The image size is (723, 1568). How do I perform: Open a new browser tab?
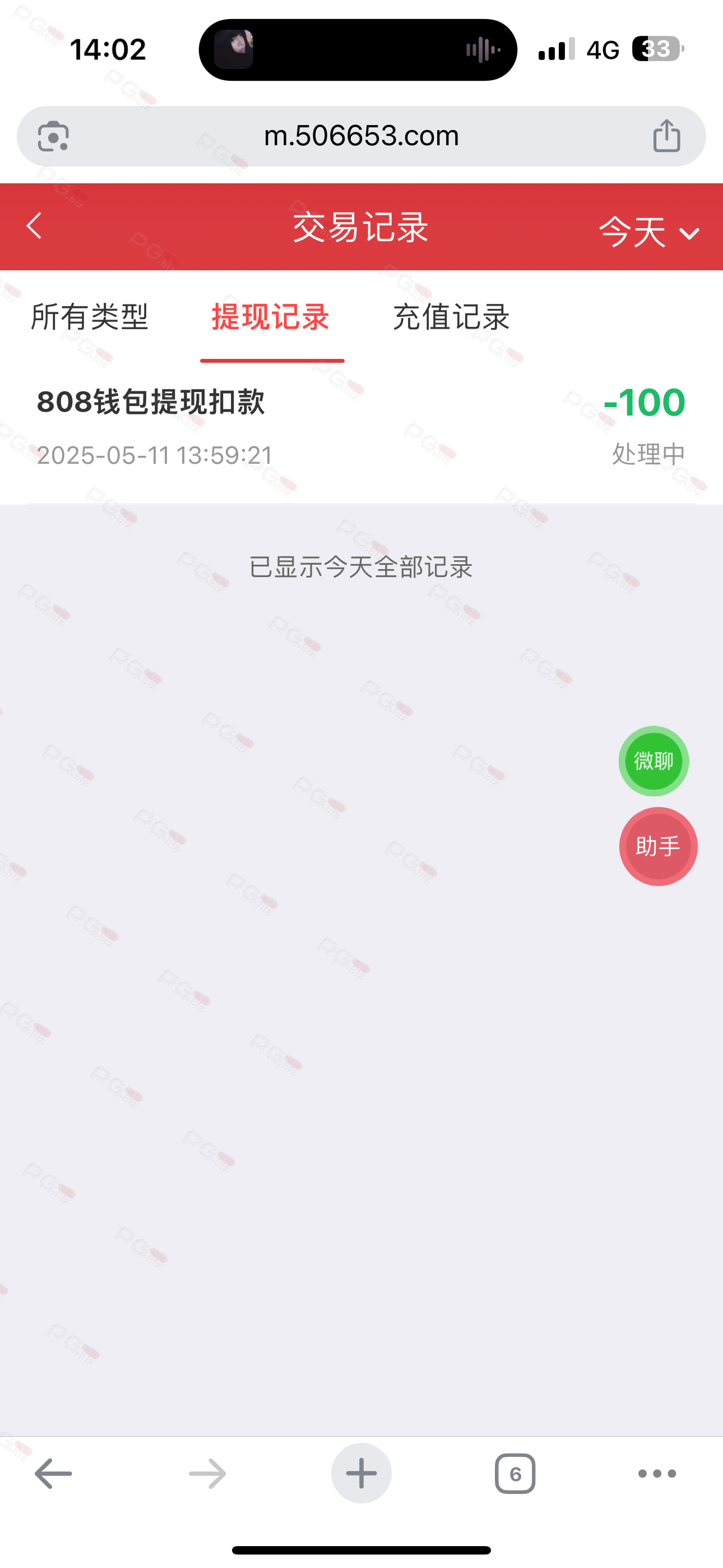[x=361, y=1474]
